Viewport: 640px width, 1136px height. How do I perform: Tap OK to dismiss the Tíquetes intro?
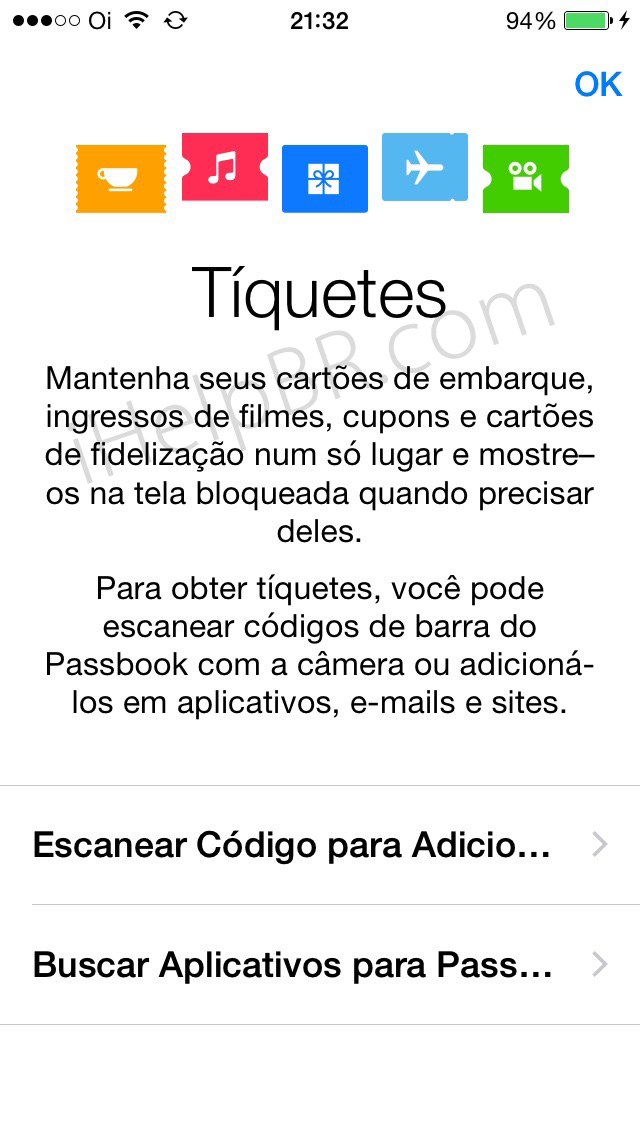(x=598, y=85)
